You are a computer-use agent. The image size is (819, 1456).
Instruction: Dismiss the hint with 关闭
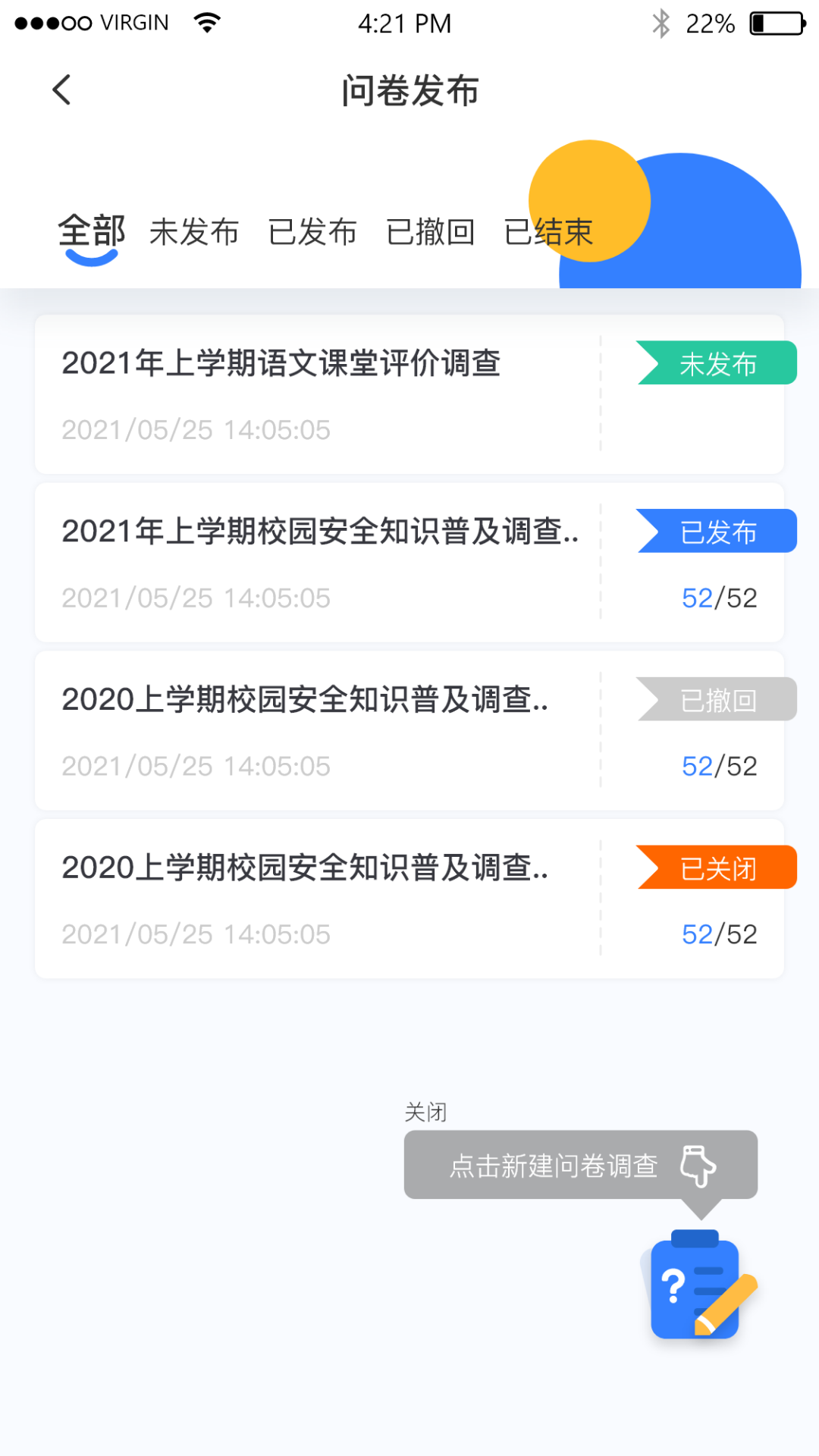pos(425,1112)
